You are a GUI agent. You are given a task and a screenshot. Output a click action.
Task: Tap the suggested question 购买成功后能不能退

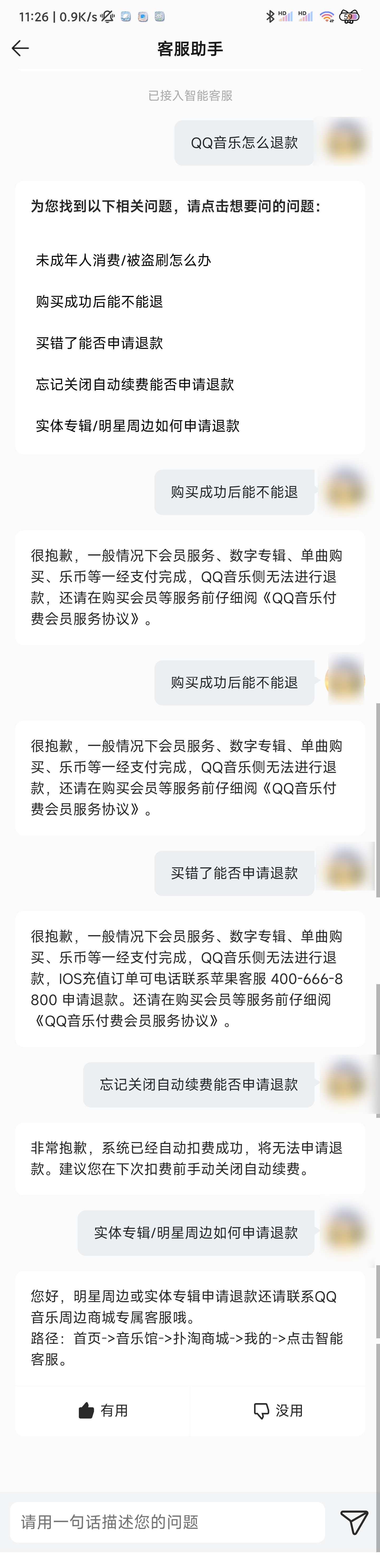(x=99, y=302)
